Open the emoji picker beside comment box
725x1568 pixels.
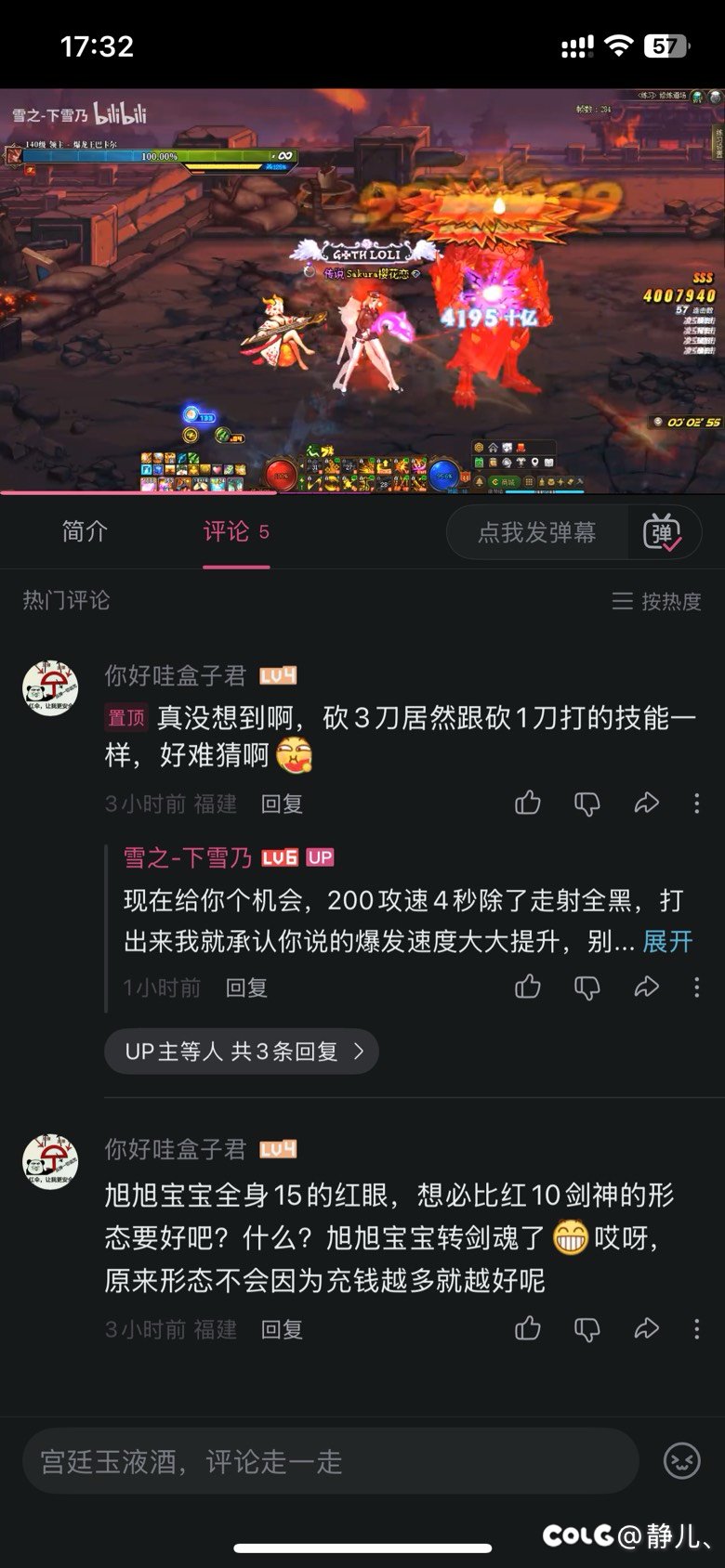[681, 1461]
